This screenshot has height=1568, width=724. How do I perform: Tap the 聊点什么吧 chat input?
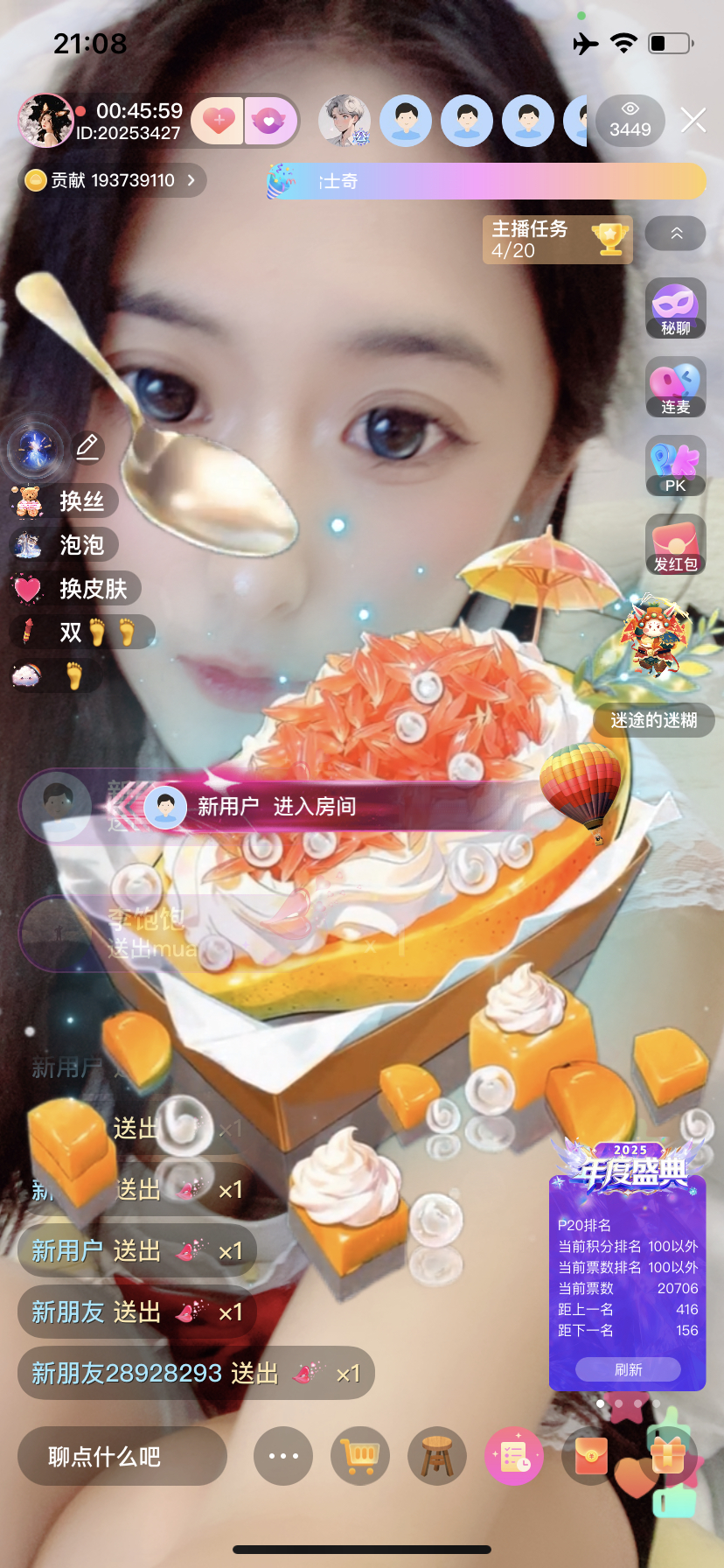pyautogui.click(x=122, y=1456)
